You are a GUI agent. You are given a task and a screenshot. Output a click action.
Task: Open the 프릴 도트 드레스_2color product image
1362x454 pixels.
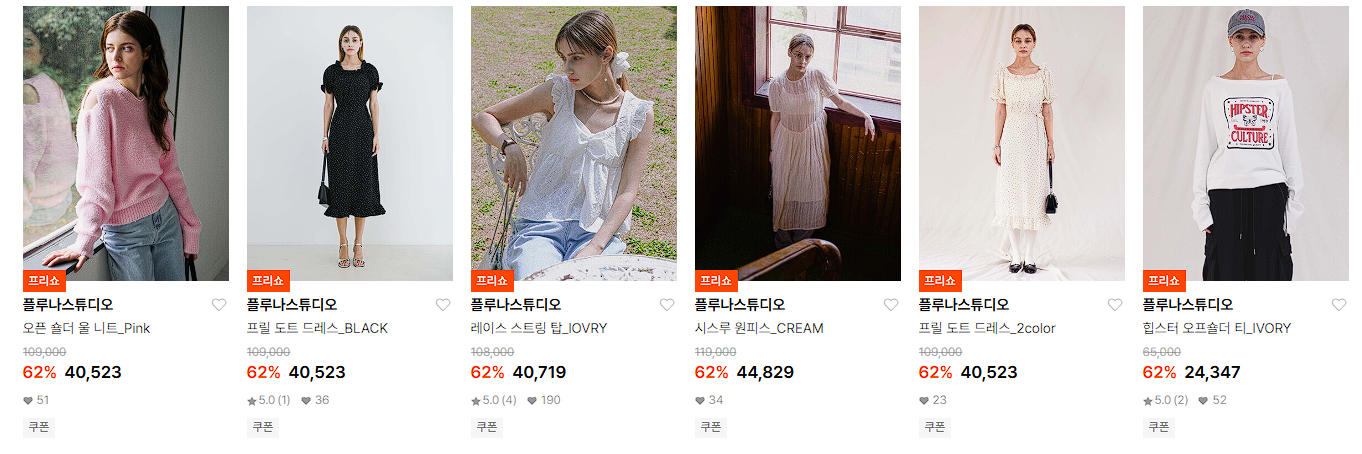(1022, 143)
